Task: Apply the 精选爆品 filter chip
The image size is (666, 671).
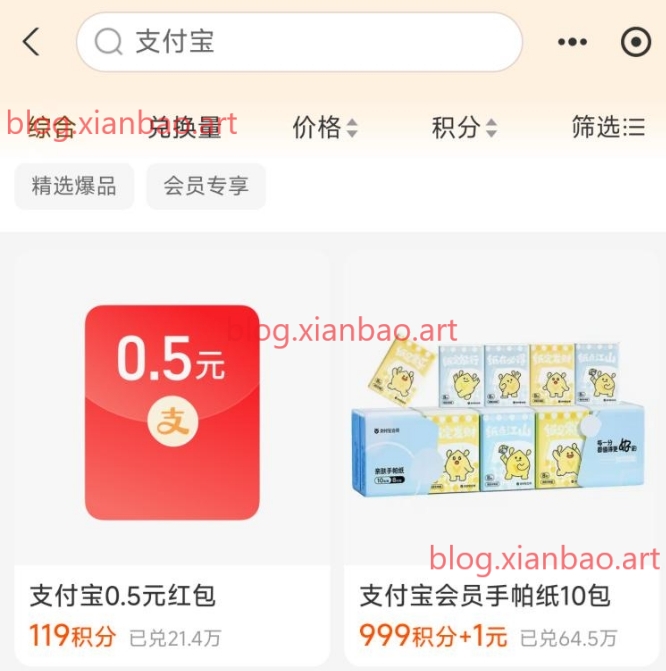Action: click(x=74, y=186)
